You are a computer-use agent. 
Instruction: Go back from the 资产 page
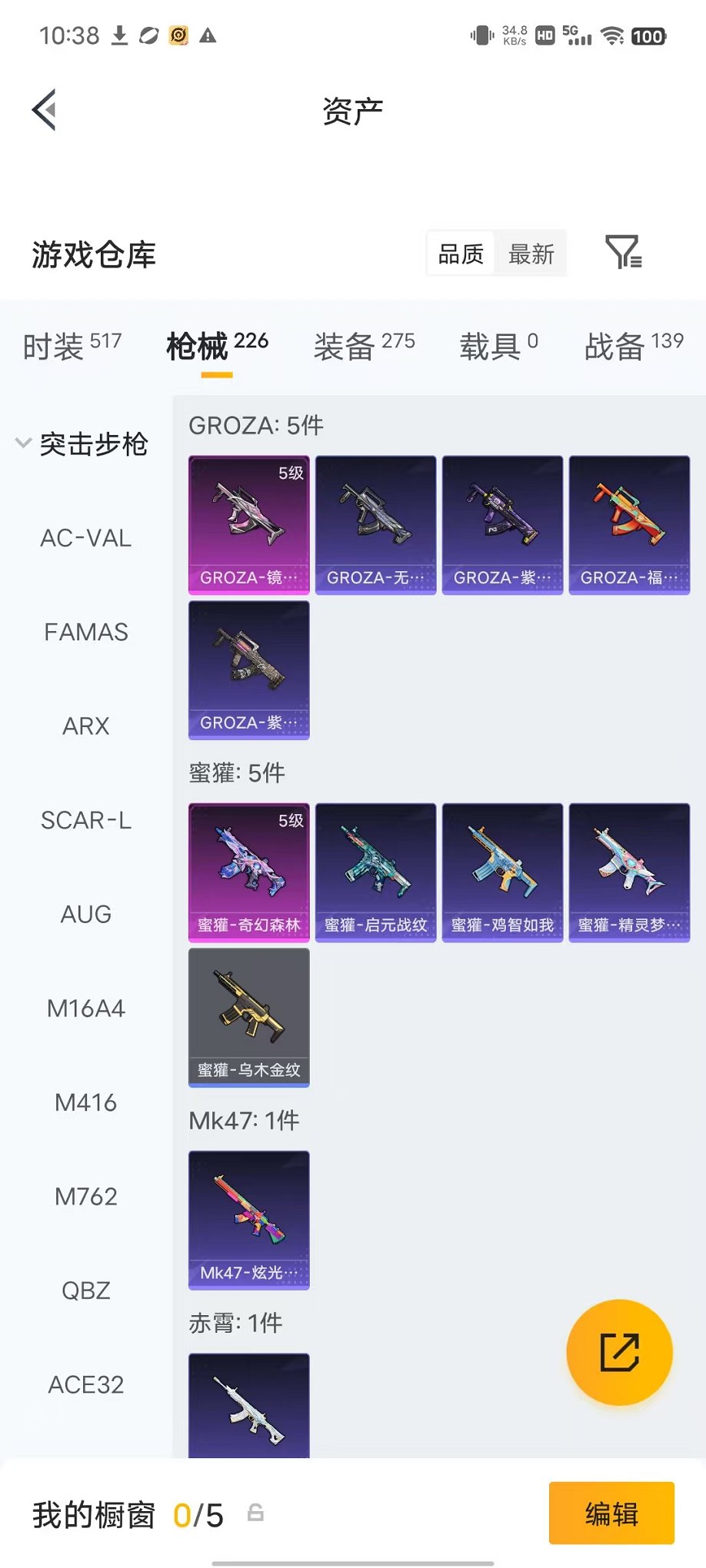[x=44, y=110]
